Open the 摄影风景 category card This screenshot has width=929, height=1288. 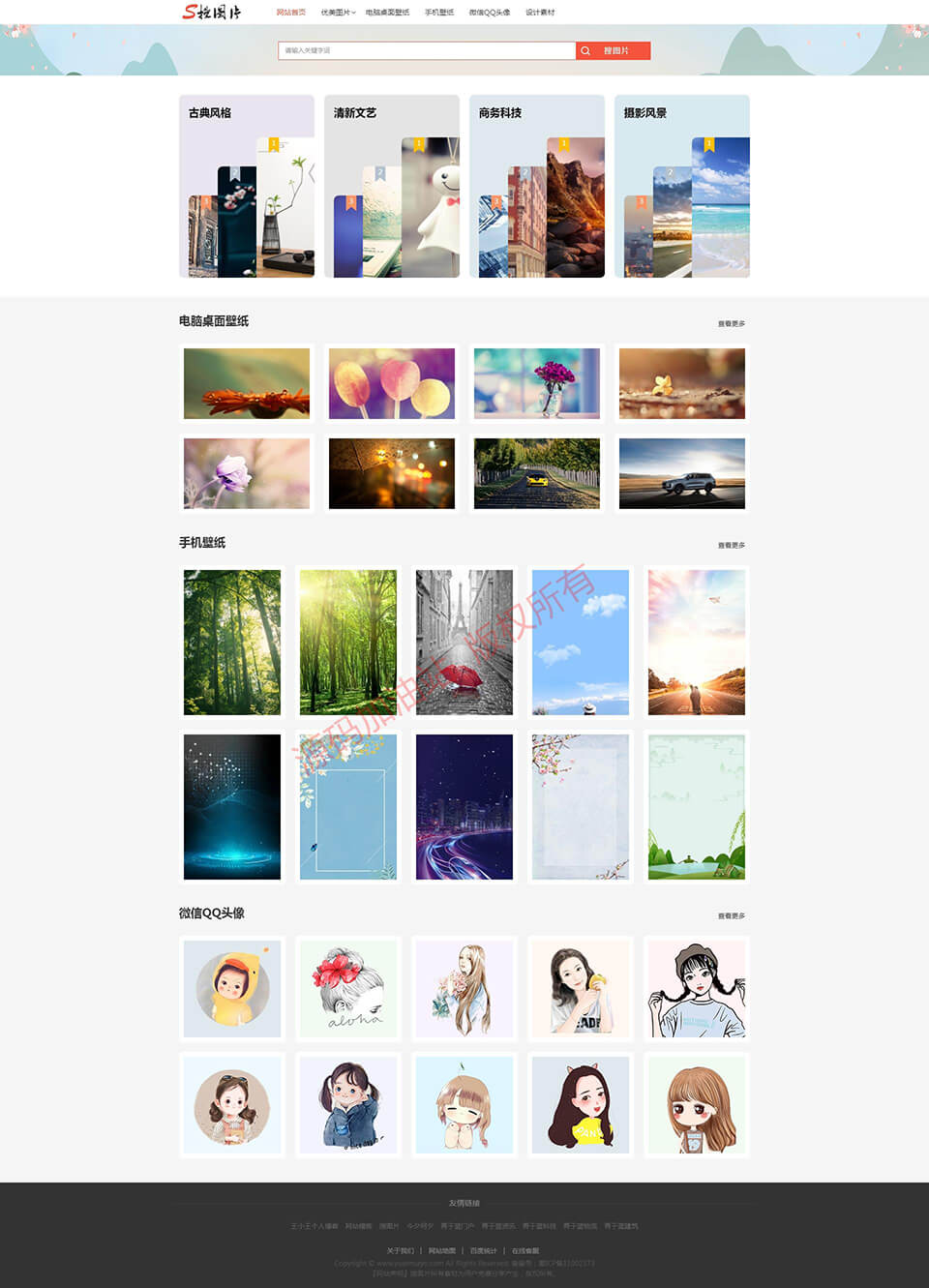coord(682,186)
